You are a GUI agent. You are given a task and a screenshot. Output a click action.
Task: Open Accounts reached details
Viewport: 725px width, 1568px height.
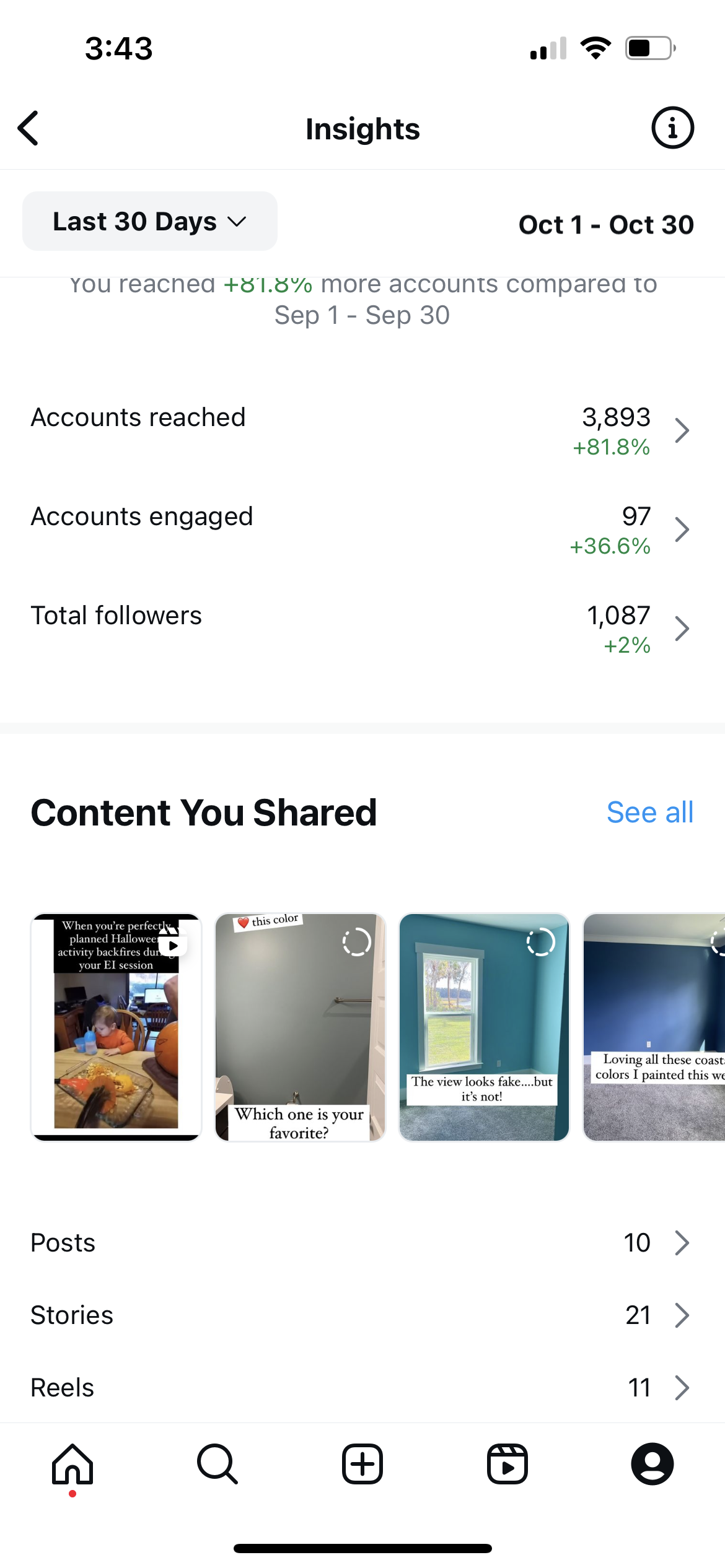[362, 431]
